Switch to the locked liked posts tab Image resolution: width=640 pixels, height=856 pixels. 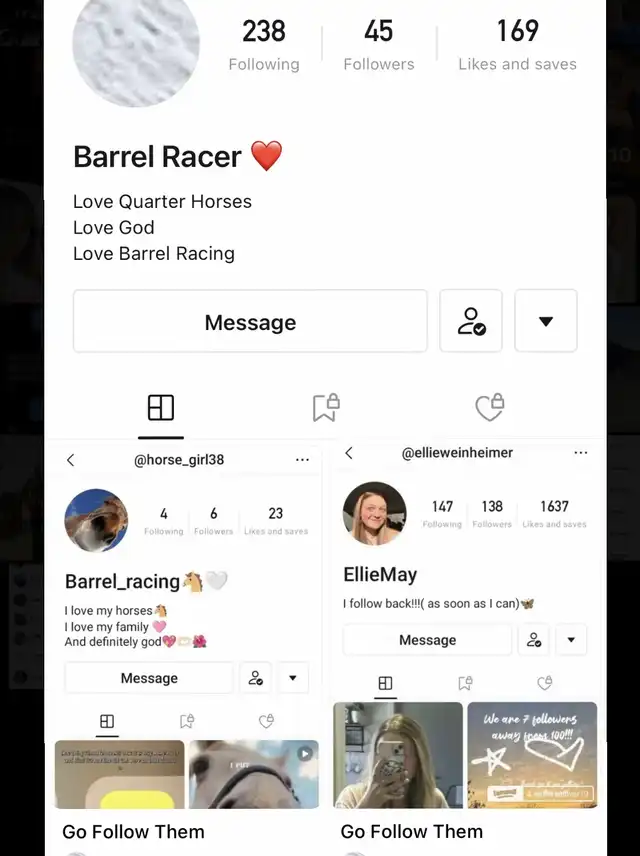(489, 407)
